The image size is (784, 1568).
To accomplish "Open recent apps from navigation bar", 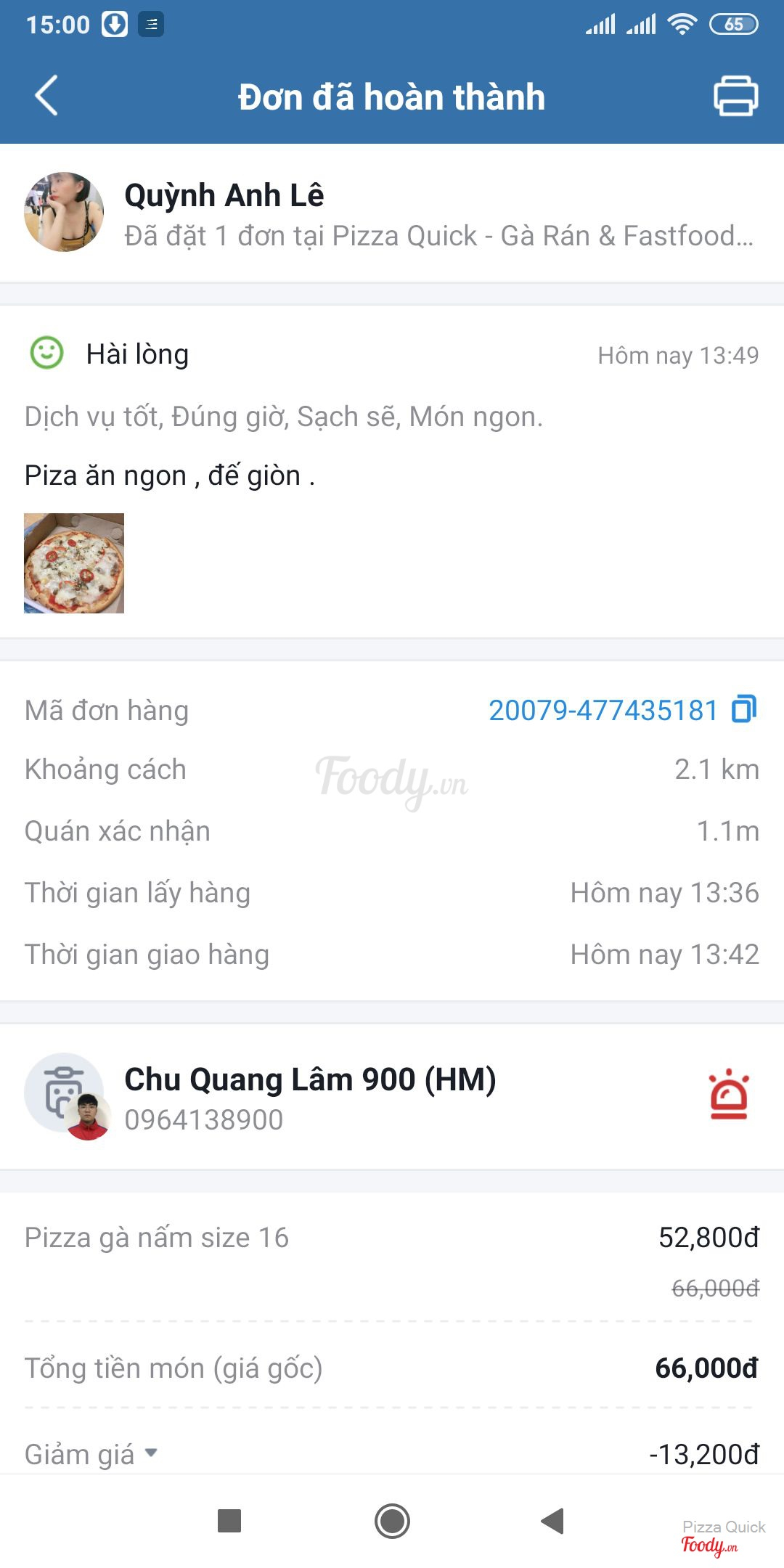I will [229, 1521].
